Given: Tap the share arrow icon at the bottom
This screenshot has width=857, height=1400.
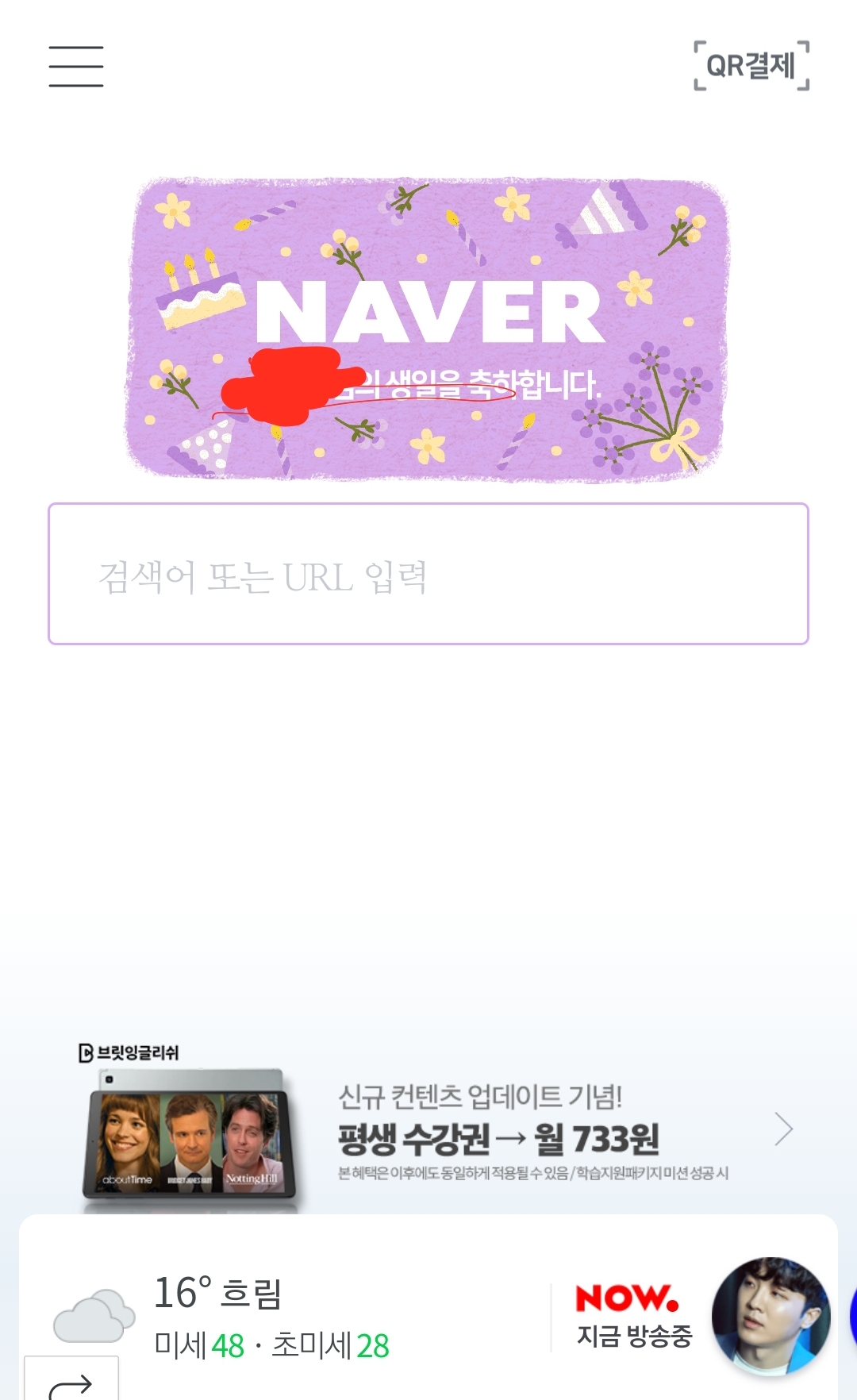Looking at the screenshot, I should (x=71, y=1381).
